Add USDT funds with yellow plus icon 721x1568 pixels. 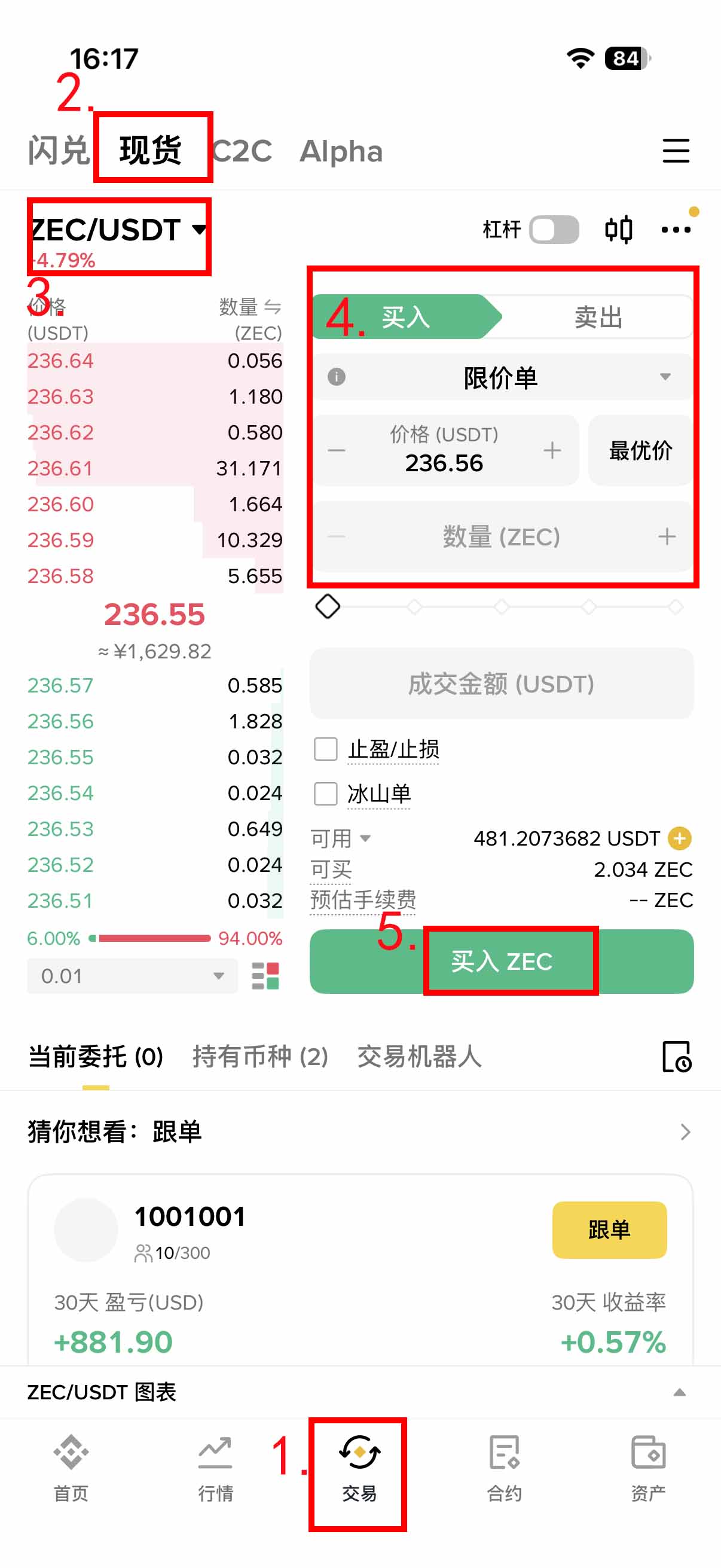[680, 838]
